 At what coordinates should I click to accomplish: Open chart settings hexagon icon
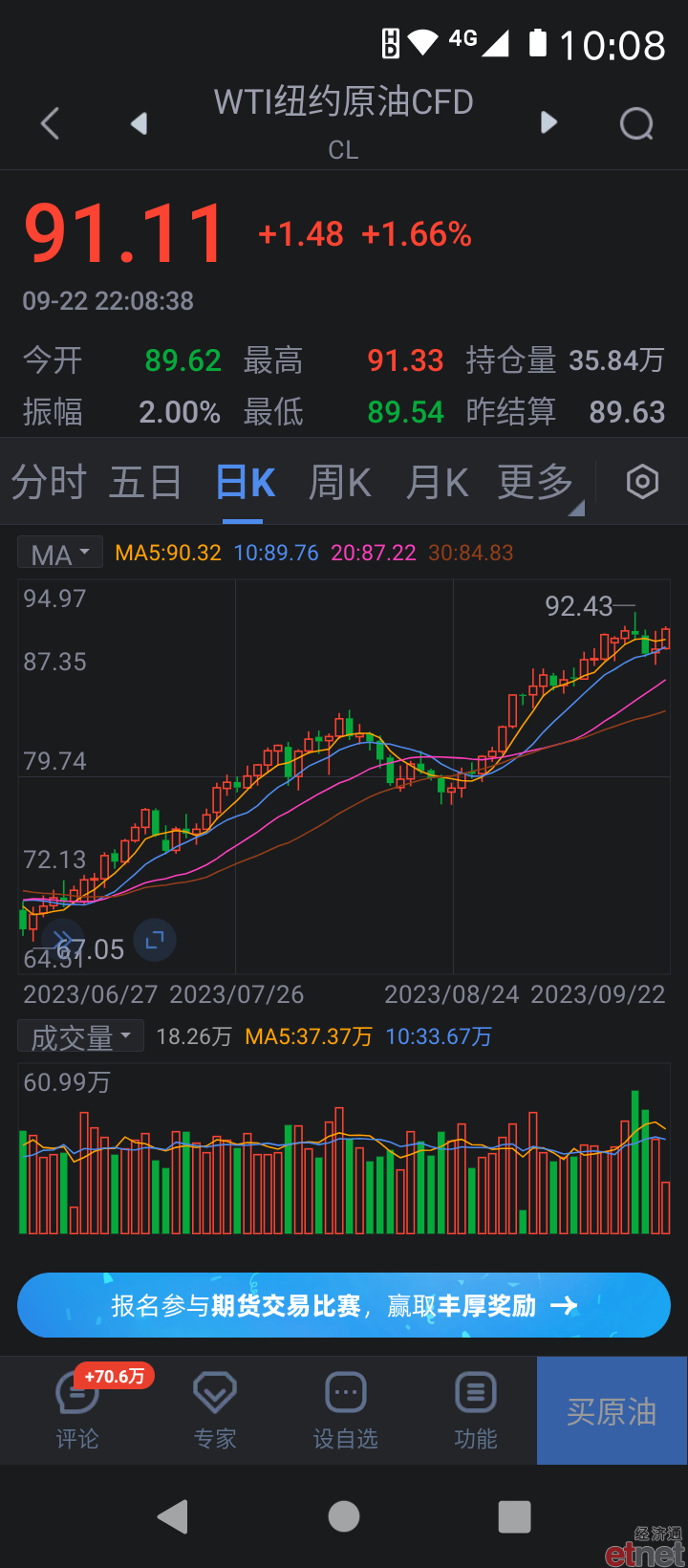[x=642, y=482]
